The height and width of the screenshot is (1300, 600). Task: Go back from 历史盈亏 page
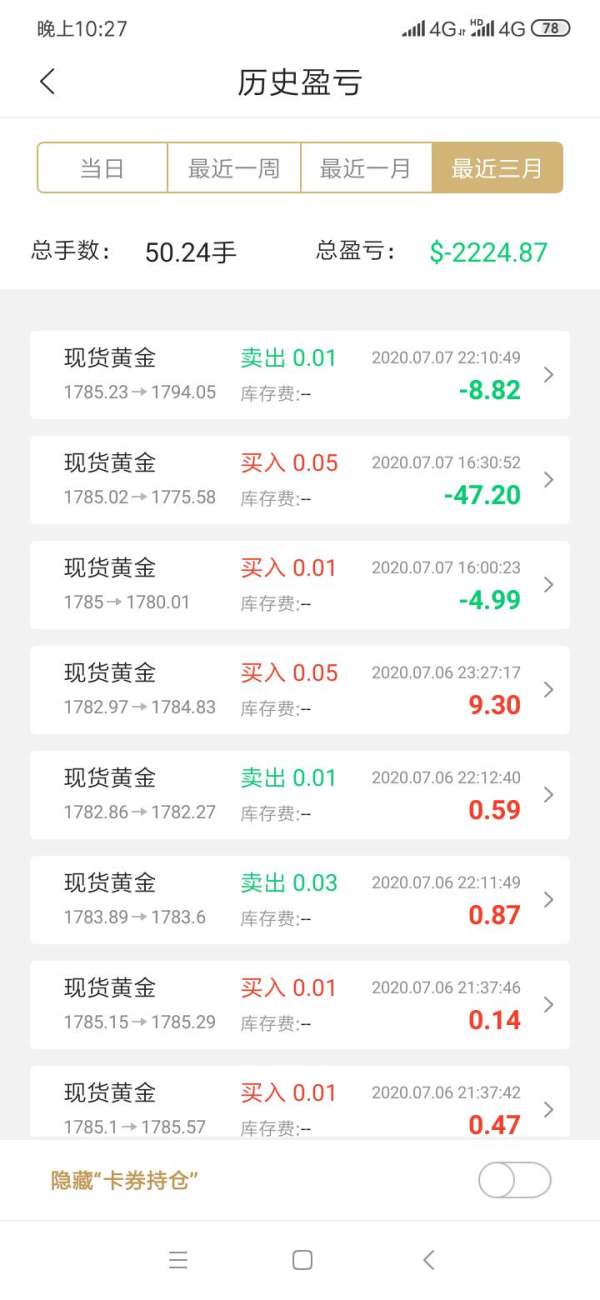pyautogui.click(x=47, y=82)
